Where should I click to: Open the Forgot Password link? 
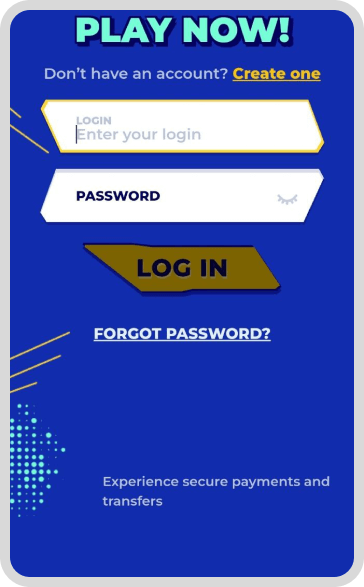point(182,334)
